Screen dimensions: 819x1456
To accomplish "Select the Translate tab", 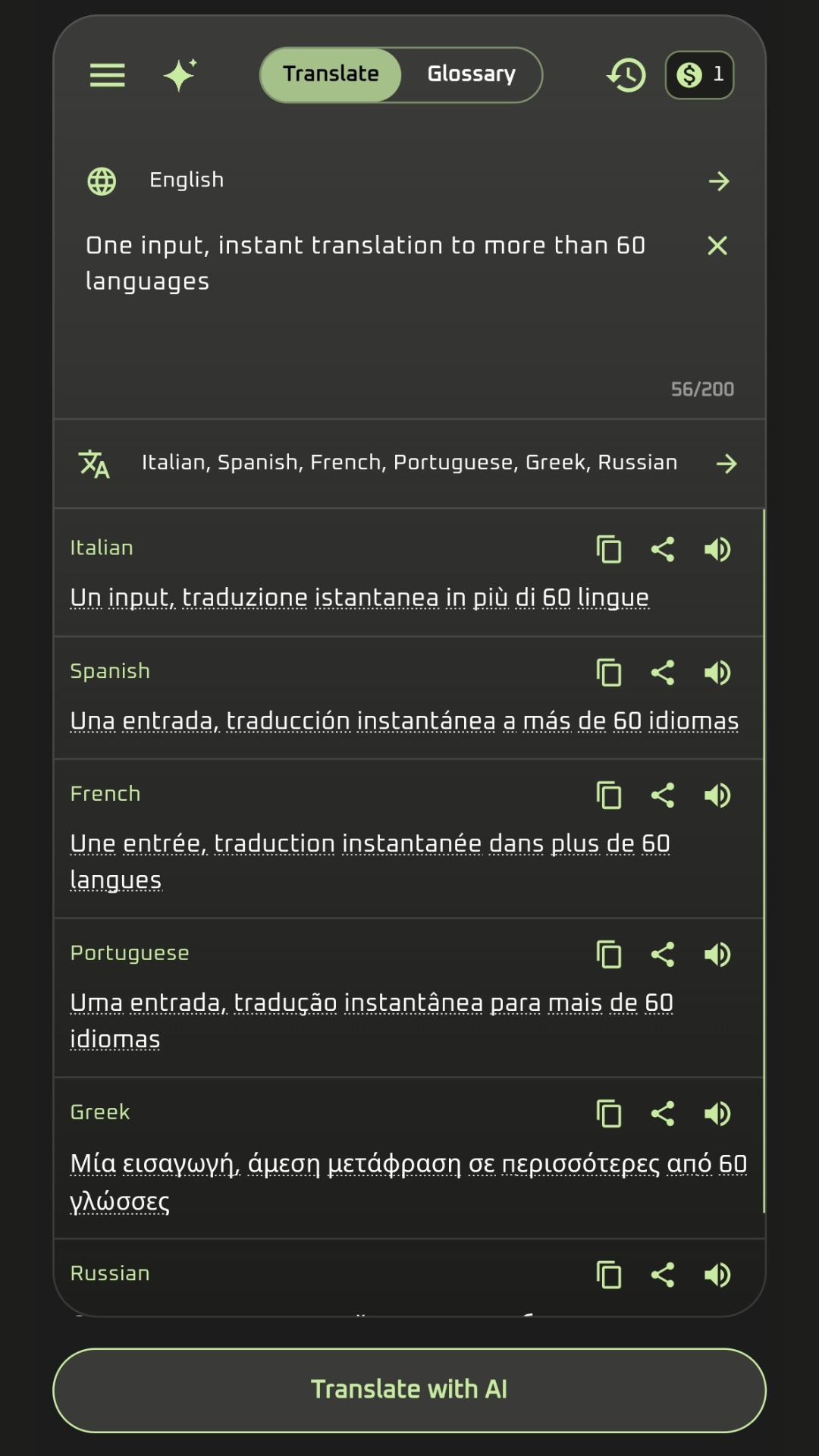I will pyautogui.click(x=331, y=74).
